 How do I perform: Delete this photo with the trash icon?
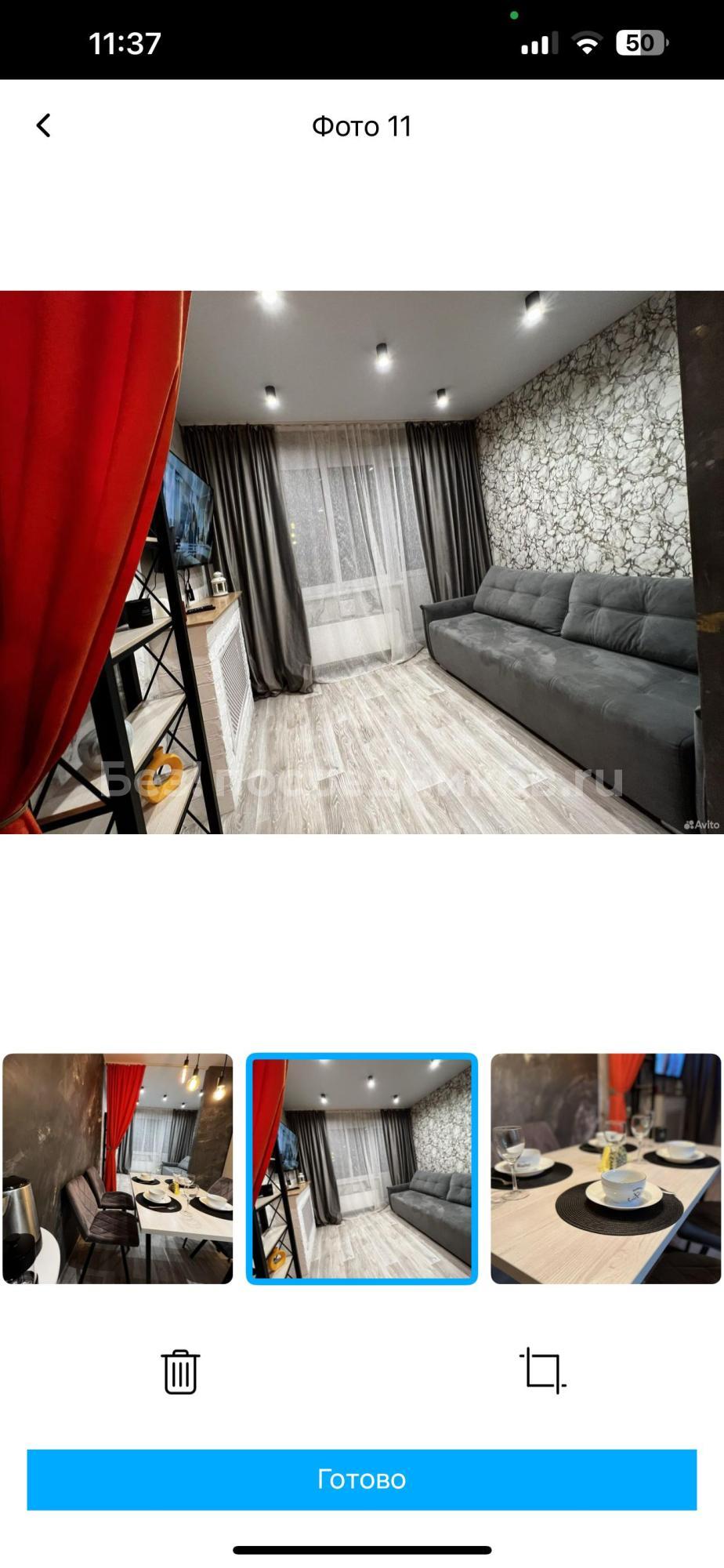180,1371
